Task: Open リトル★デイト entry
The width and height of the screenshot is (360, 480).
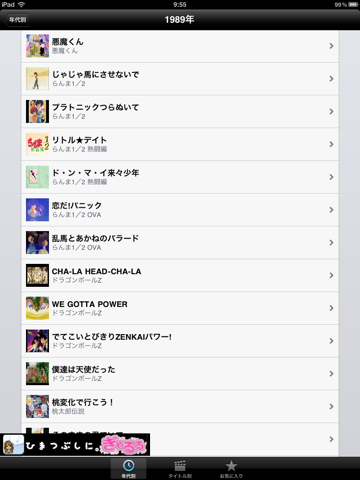Action: coord(180,144)
